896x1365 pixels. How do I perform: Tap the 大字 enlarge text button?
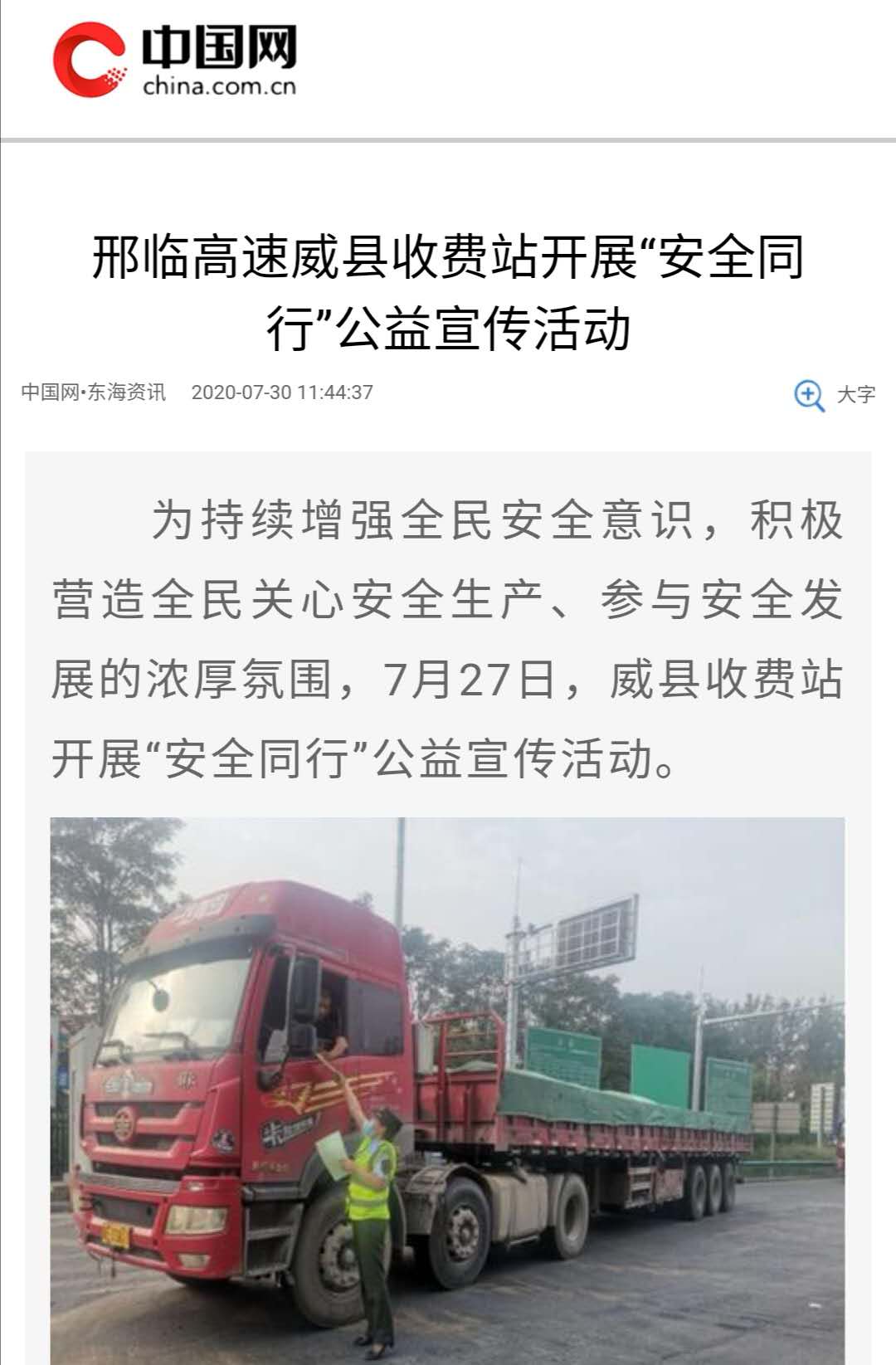(x=835, y=395)
